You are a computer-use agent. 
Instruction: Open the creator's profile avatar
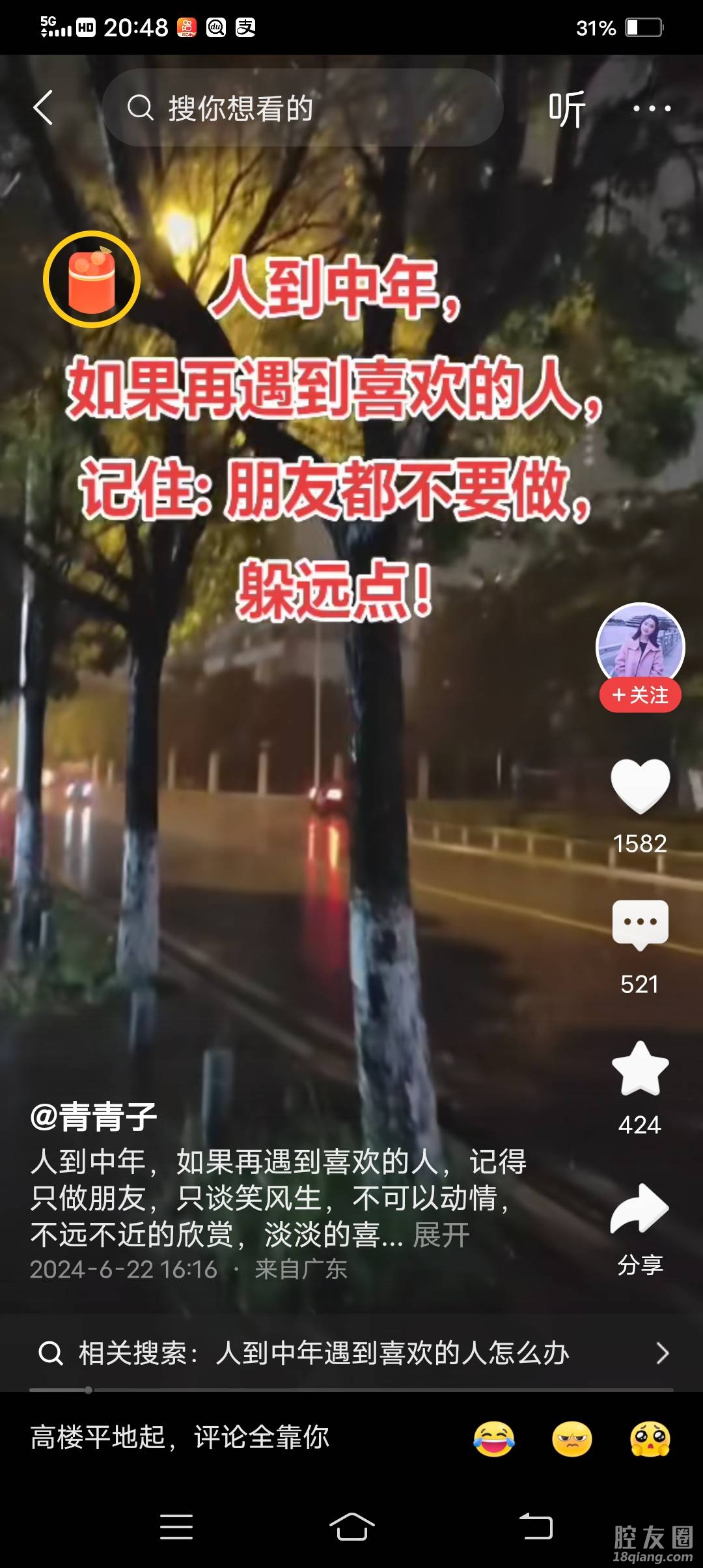click(640, 645)
